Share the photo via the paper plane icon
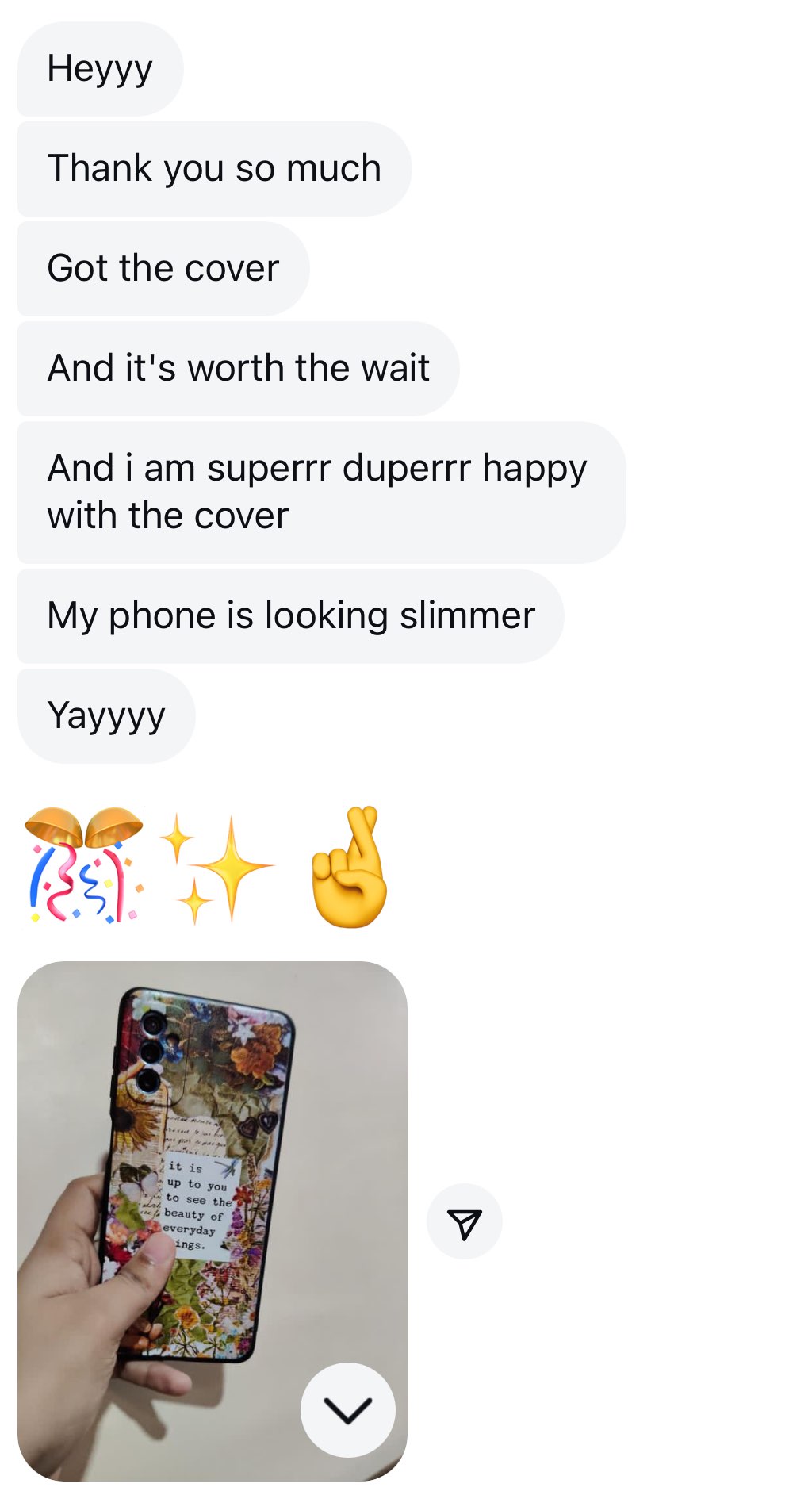 [465, 1222]
